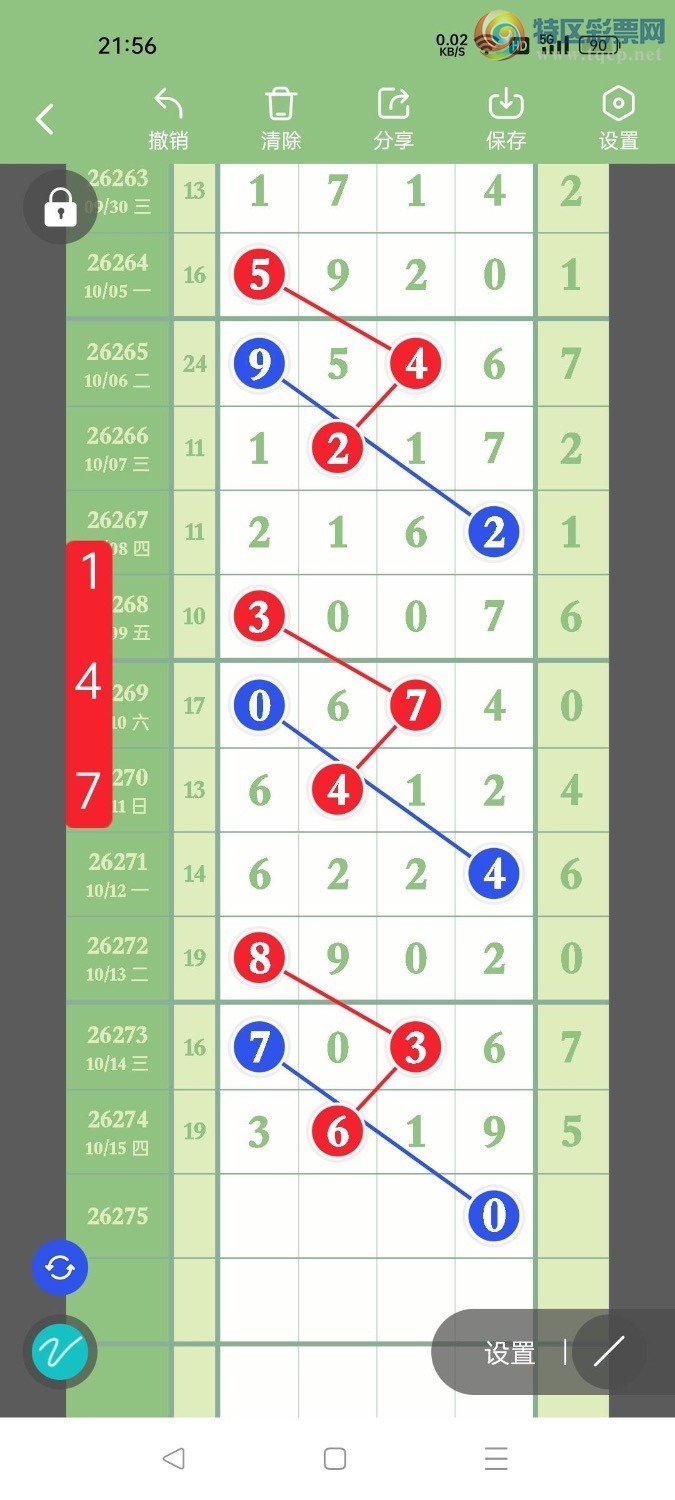Select the straight line tool
The image size is (675, 1500).
[608, 1352]
